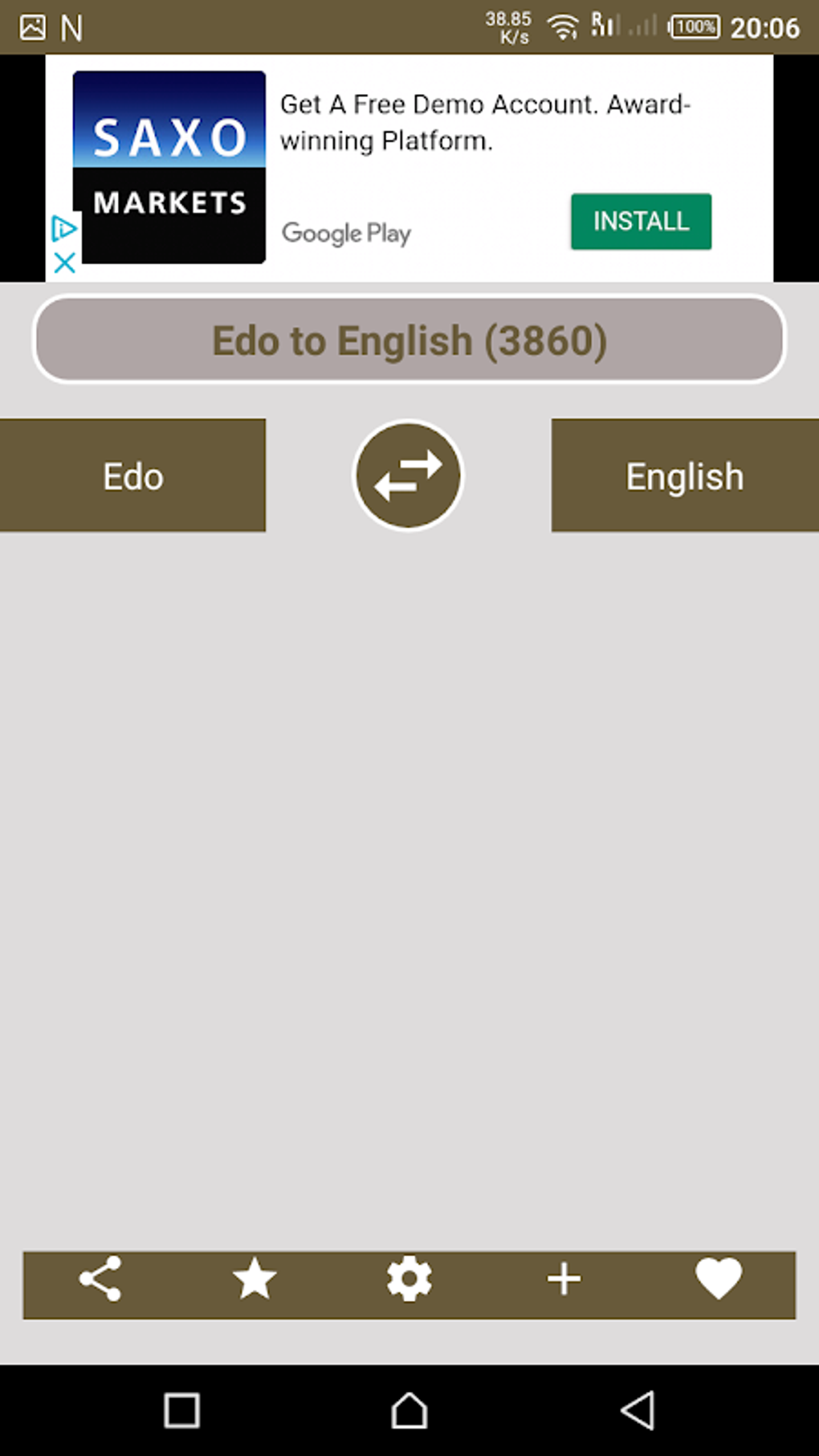Expand the Edo language option
Image resolution: width=819 pixels, height=1456 pixels.
coord(132,475)
